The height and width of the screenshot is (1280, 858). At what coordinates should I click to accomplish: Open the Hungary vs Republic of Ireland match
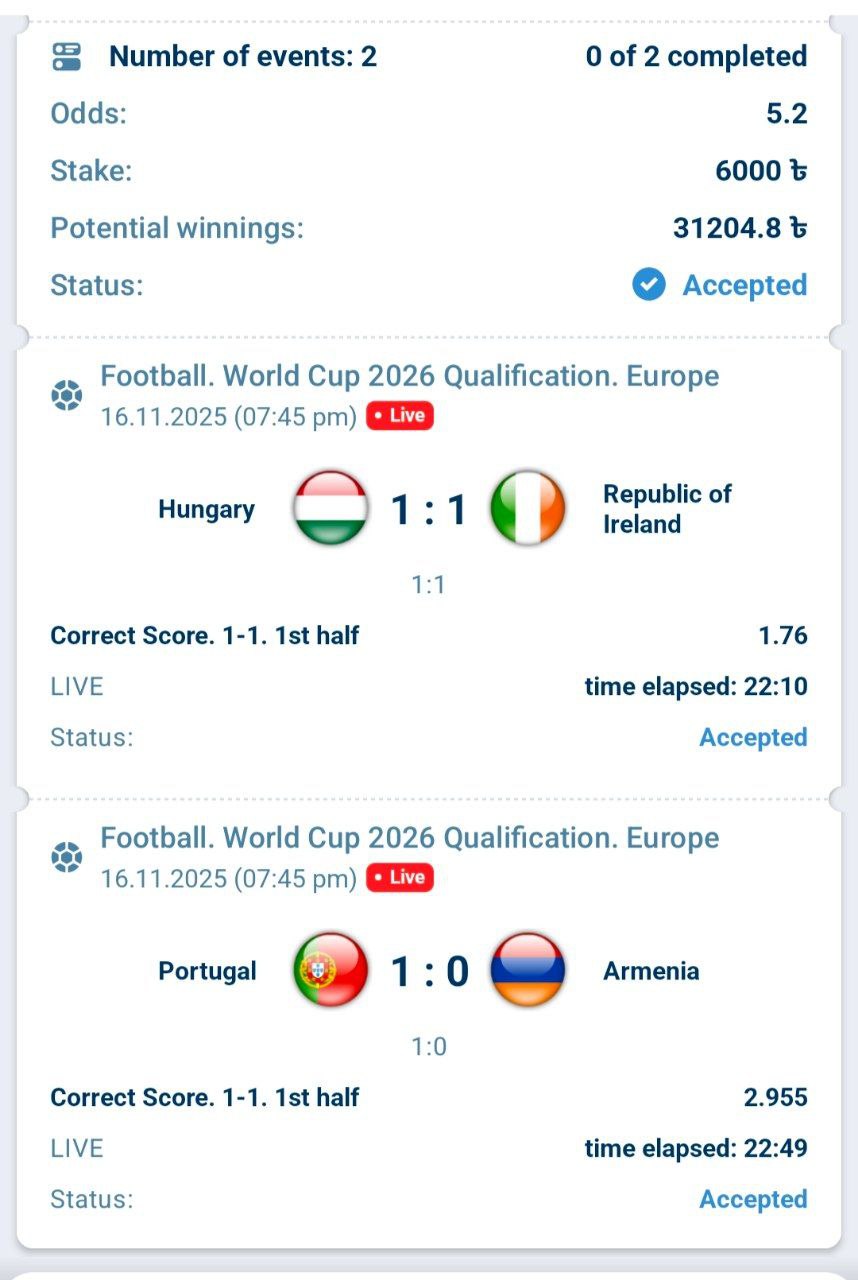pos(428,510)
